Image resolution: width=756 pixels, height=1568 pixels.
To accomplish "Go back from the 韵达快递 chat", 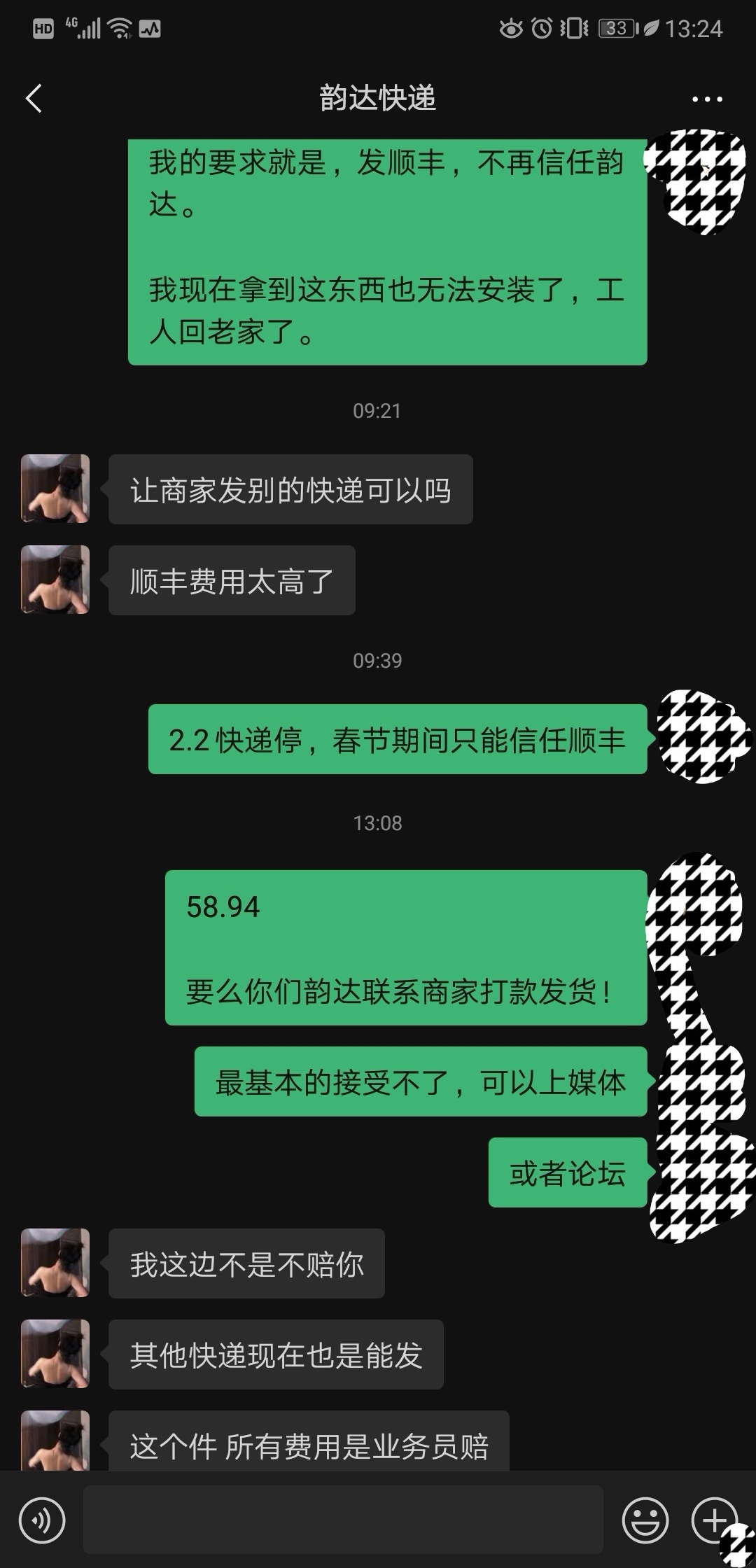I will [x=34, y=98].
